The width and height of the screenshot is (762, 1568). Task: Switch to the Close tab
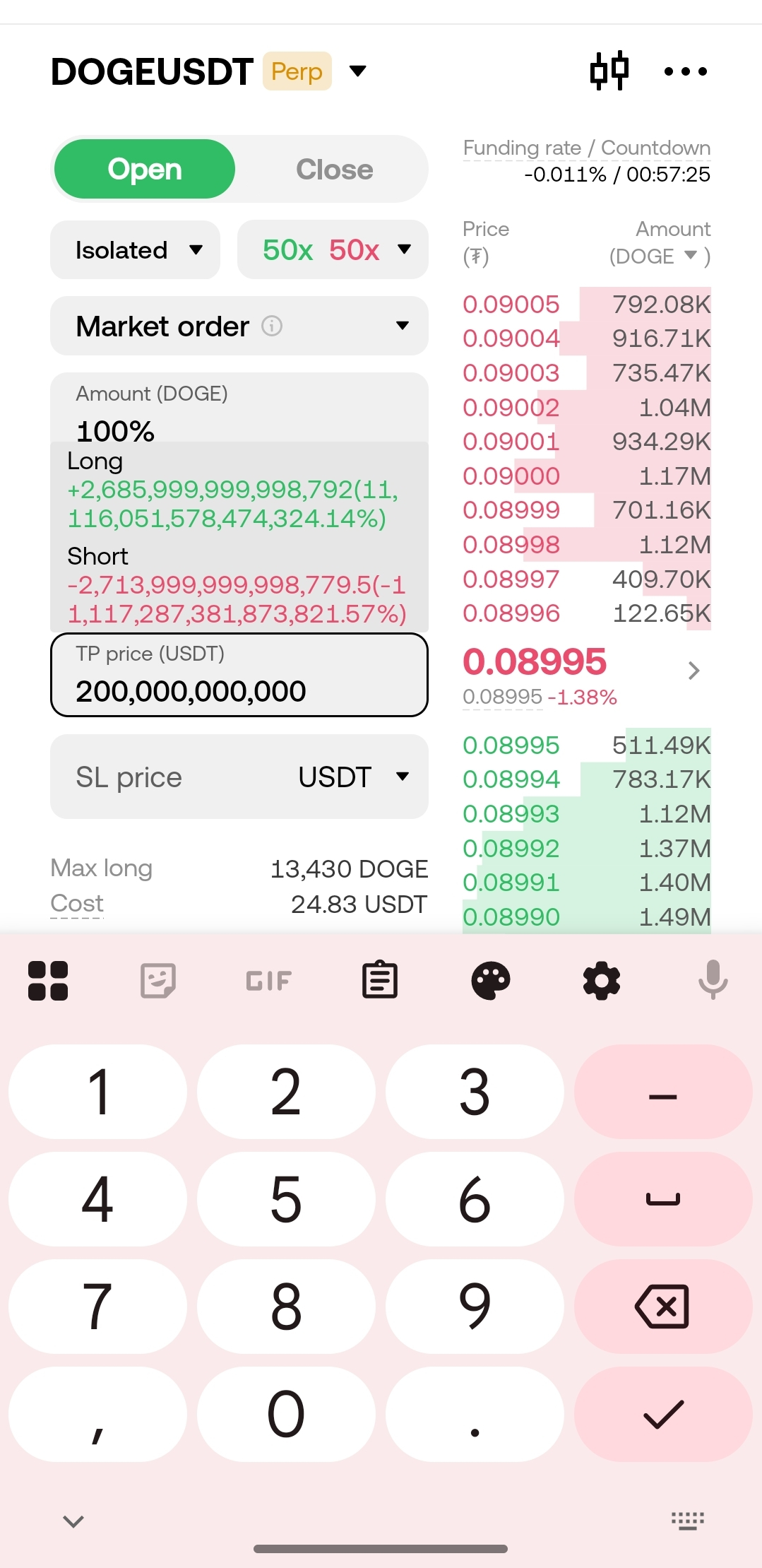(x=334, y=170)
